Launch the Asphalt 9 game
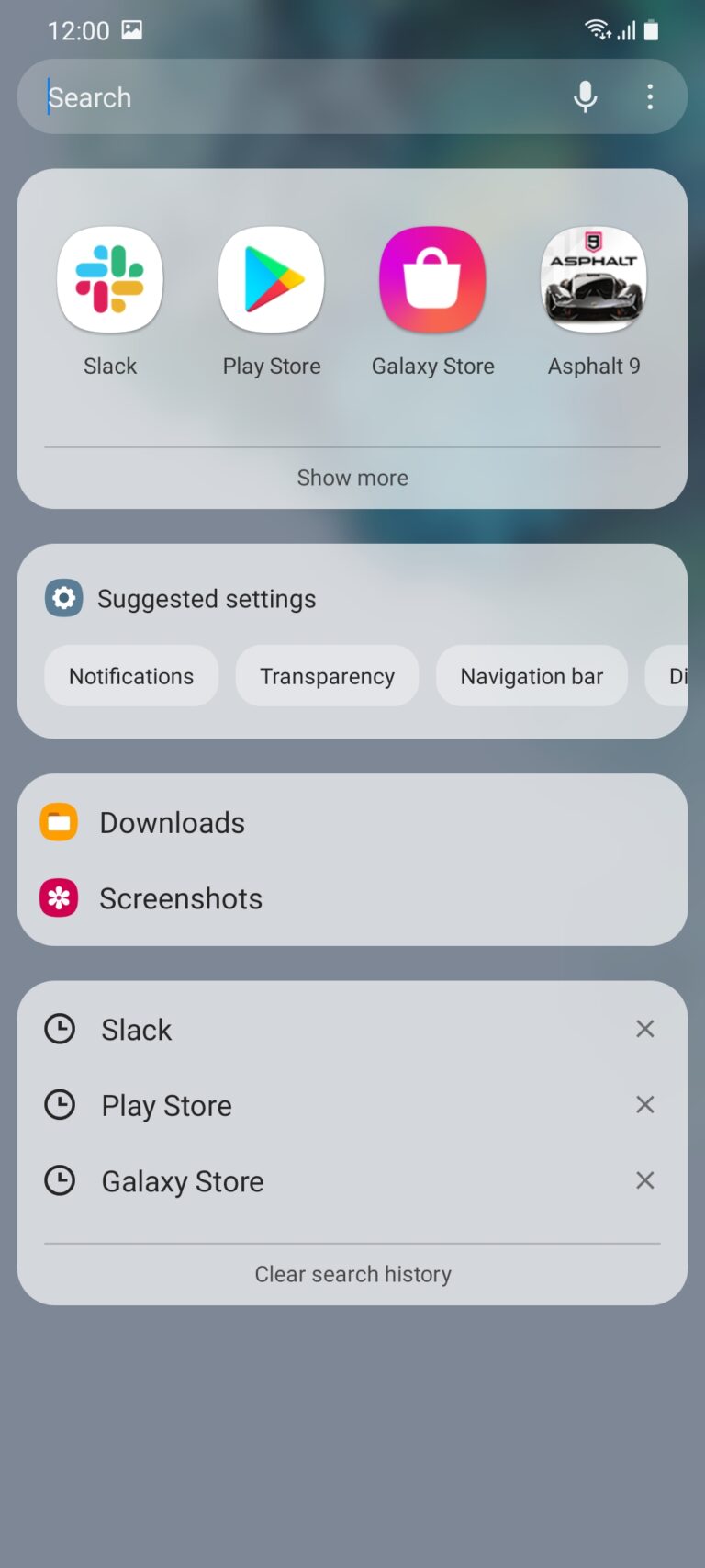This screenshot has height=1568, width=705. [x=594, y=279]
